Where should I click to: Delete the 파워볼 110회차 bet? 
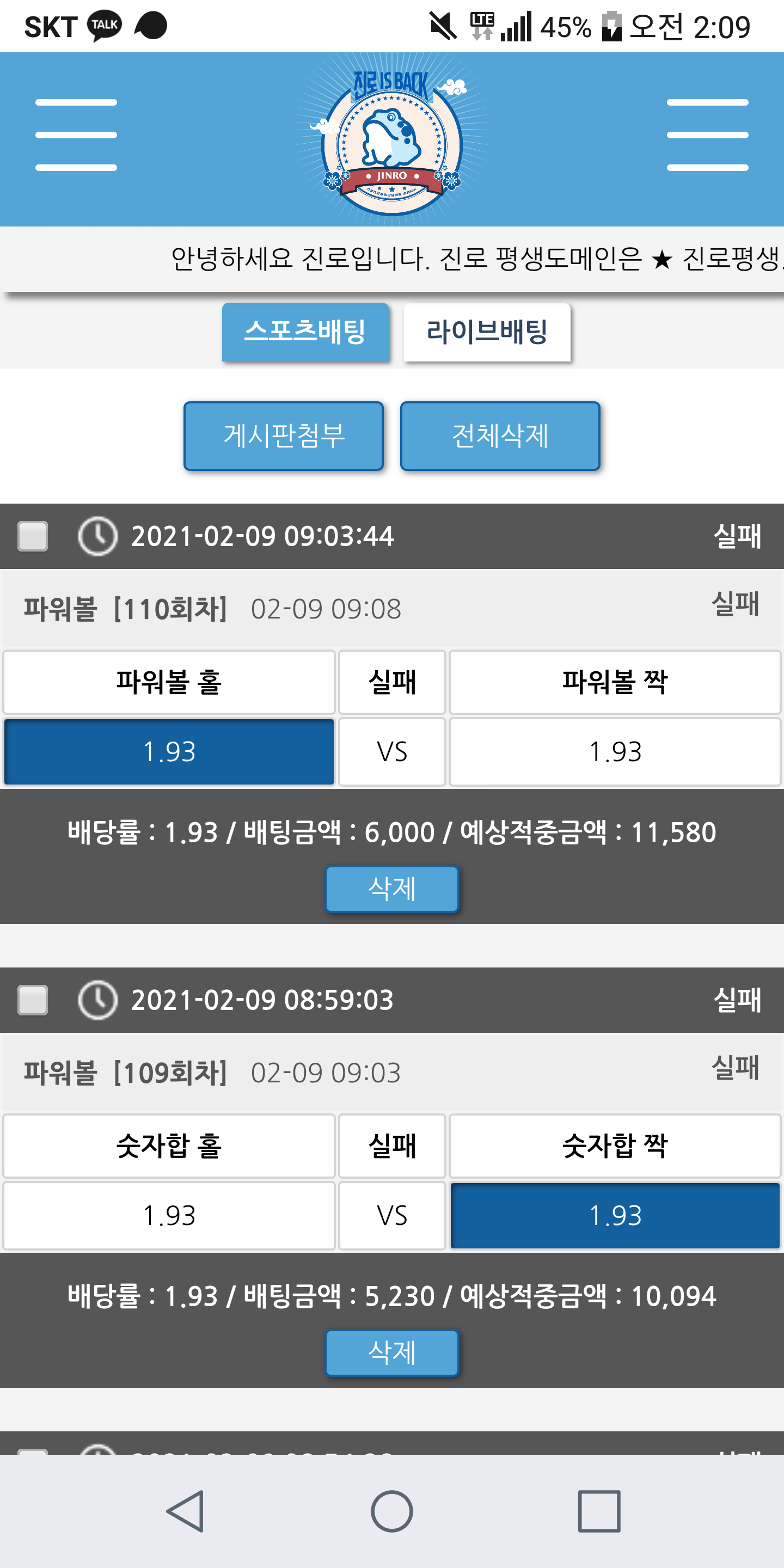coord(391,889)
